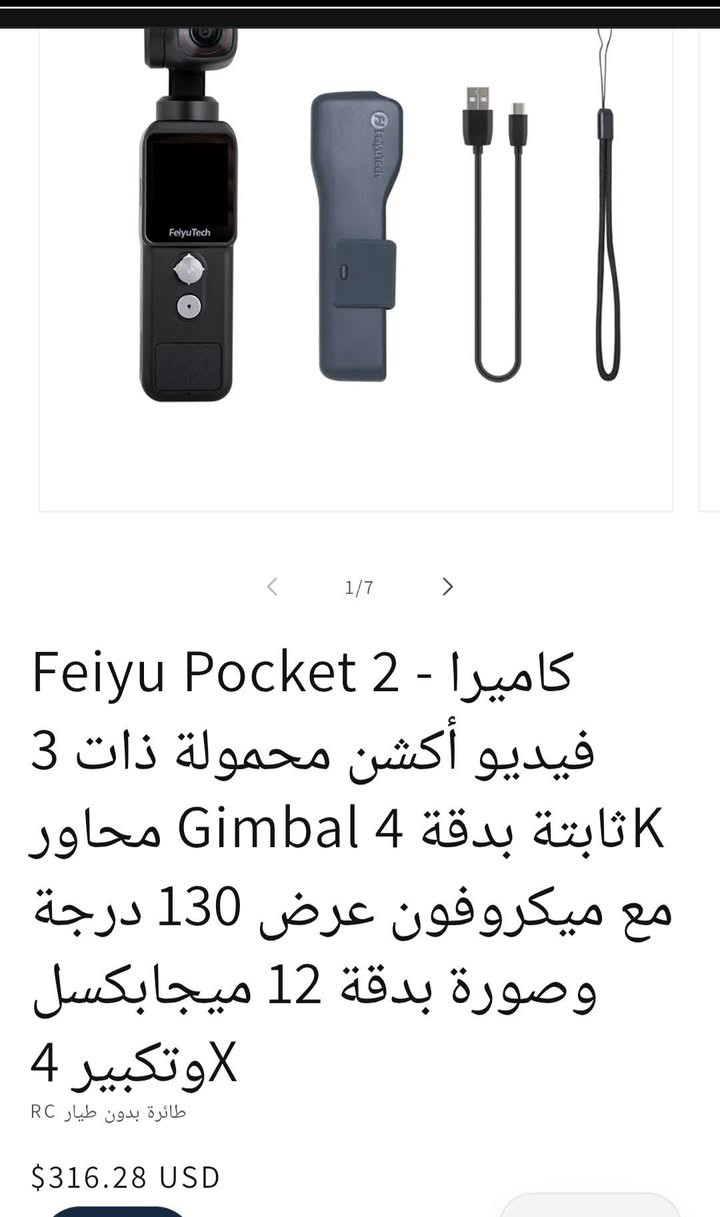Open the Feiyu Pocket 2 product image
The height and width of the screenshot is (1217, 720).
(x=356, y=269)
